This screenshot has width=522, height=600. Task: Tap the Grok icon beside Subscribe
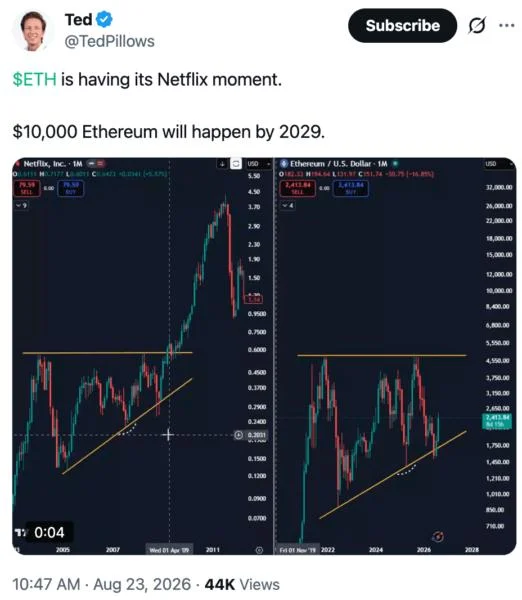(477, 26)
